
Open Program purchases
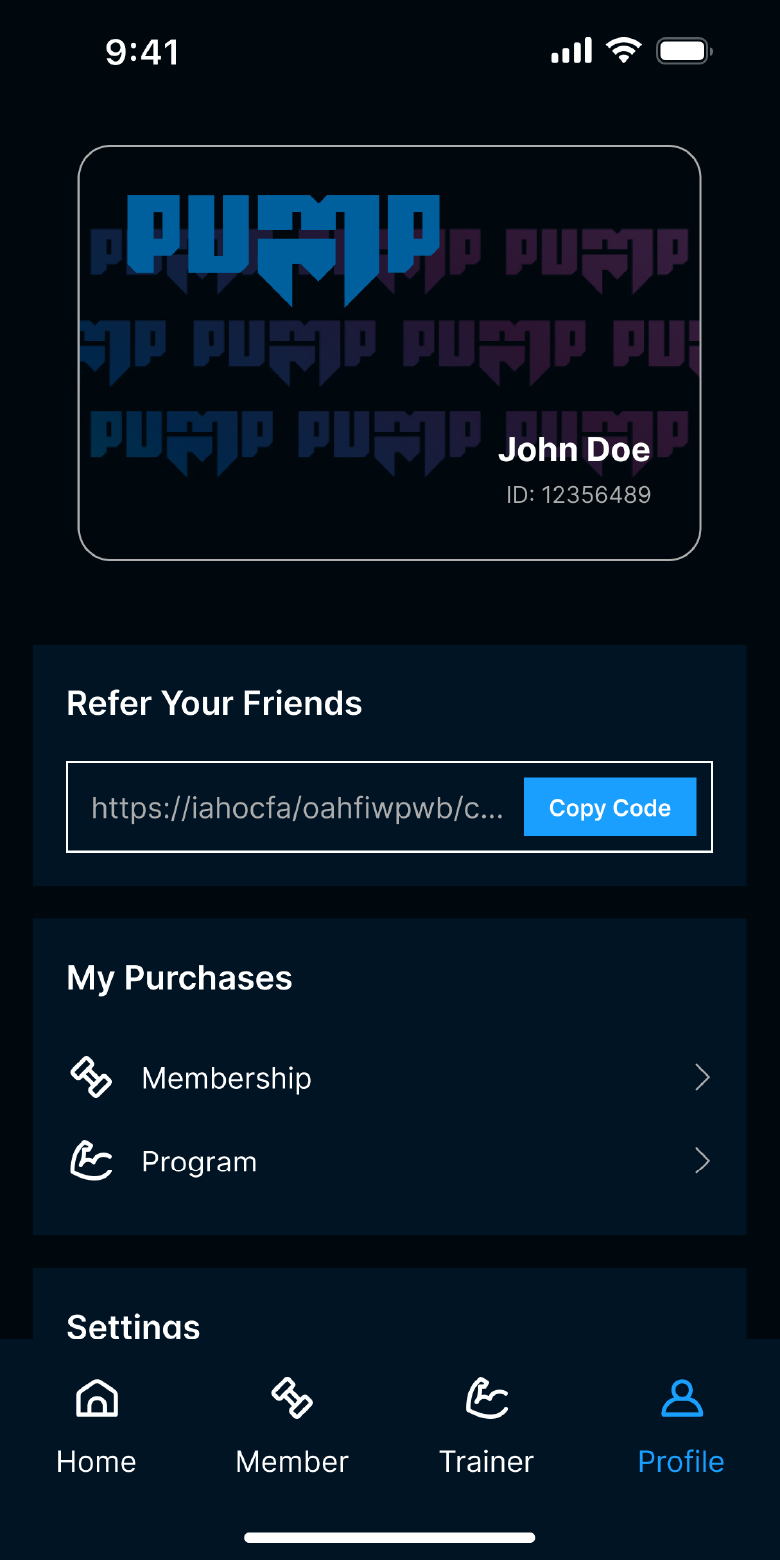click(390, 1161)
